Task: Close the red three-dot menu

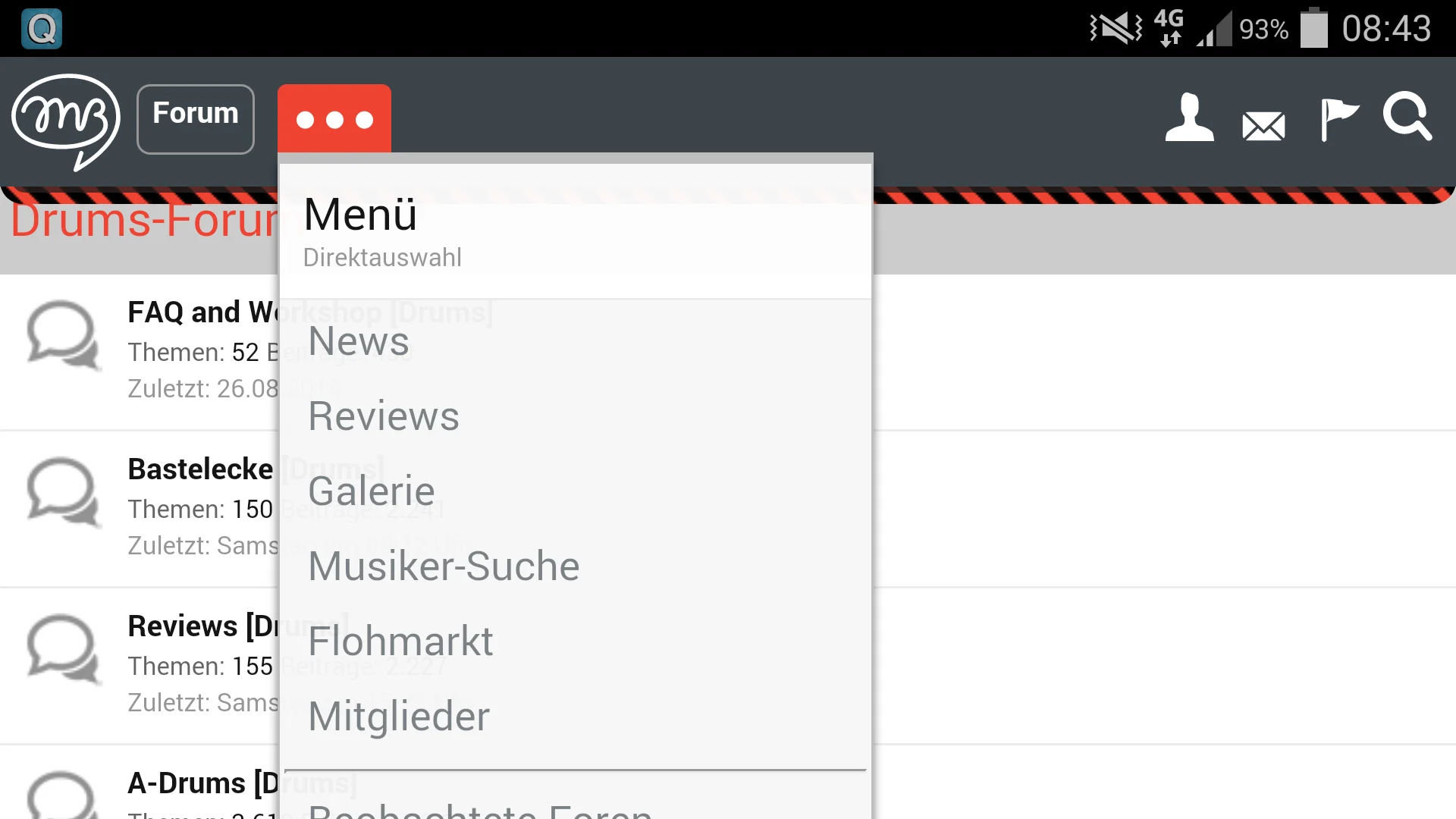Action: pos(334,119)
